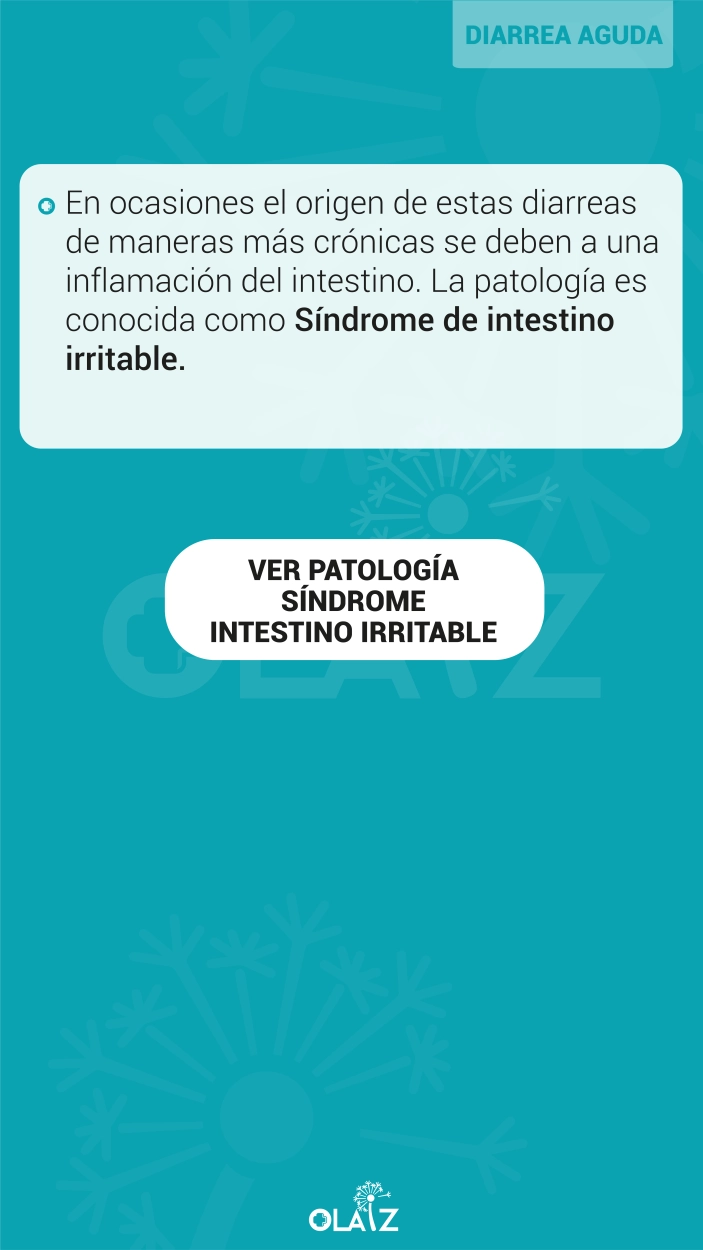Open Ver Patología Síndrome Intestino Irritable
This screenshot has width=703, height=1250.
point(354,600)
